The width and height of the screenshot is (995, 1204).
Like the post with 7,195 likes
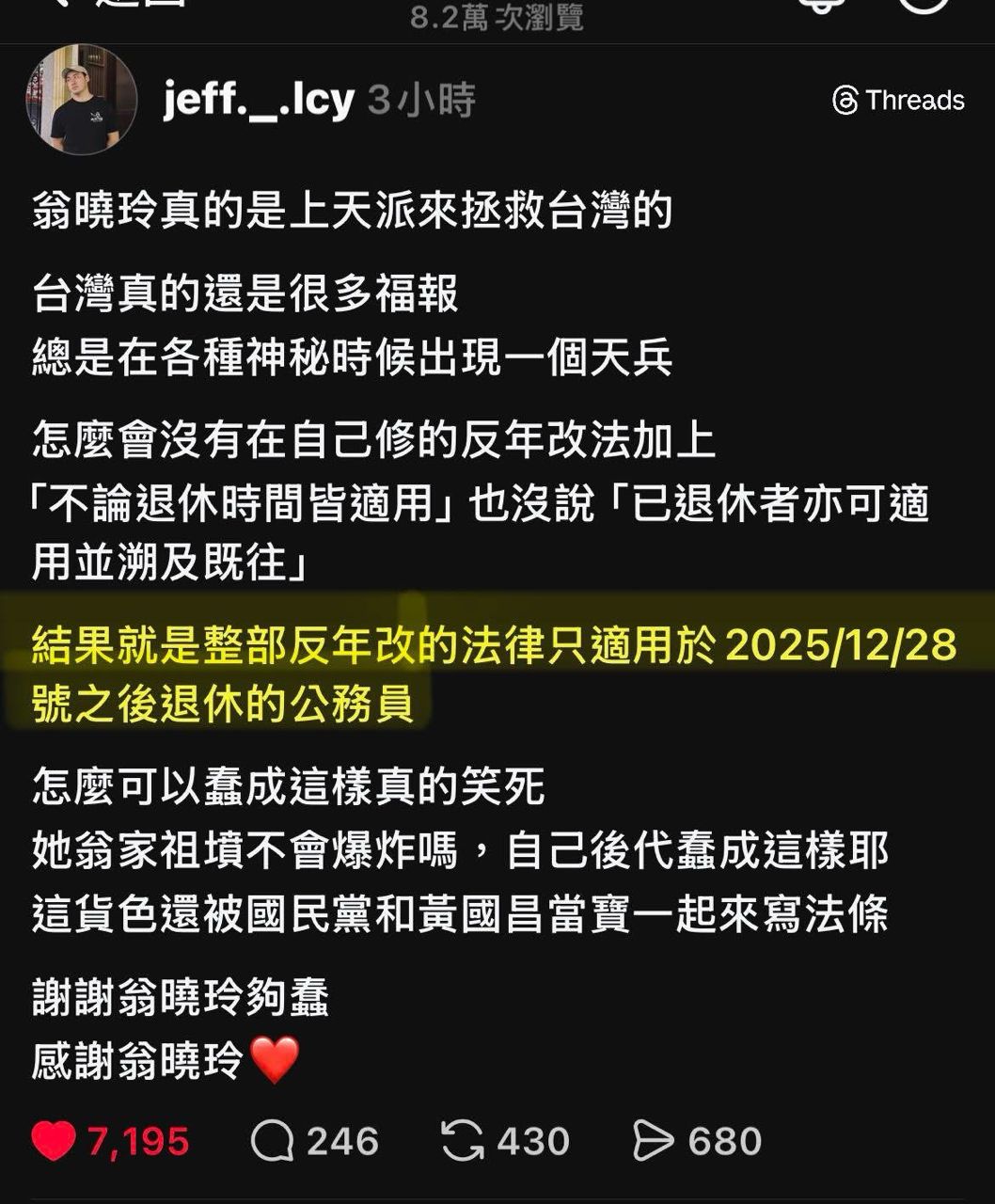point(54,1141)
